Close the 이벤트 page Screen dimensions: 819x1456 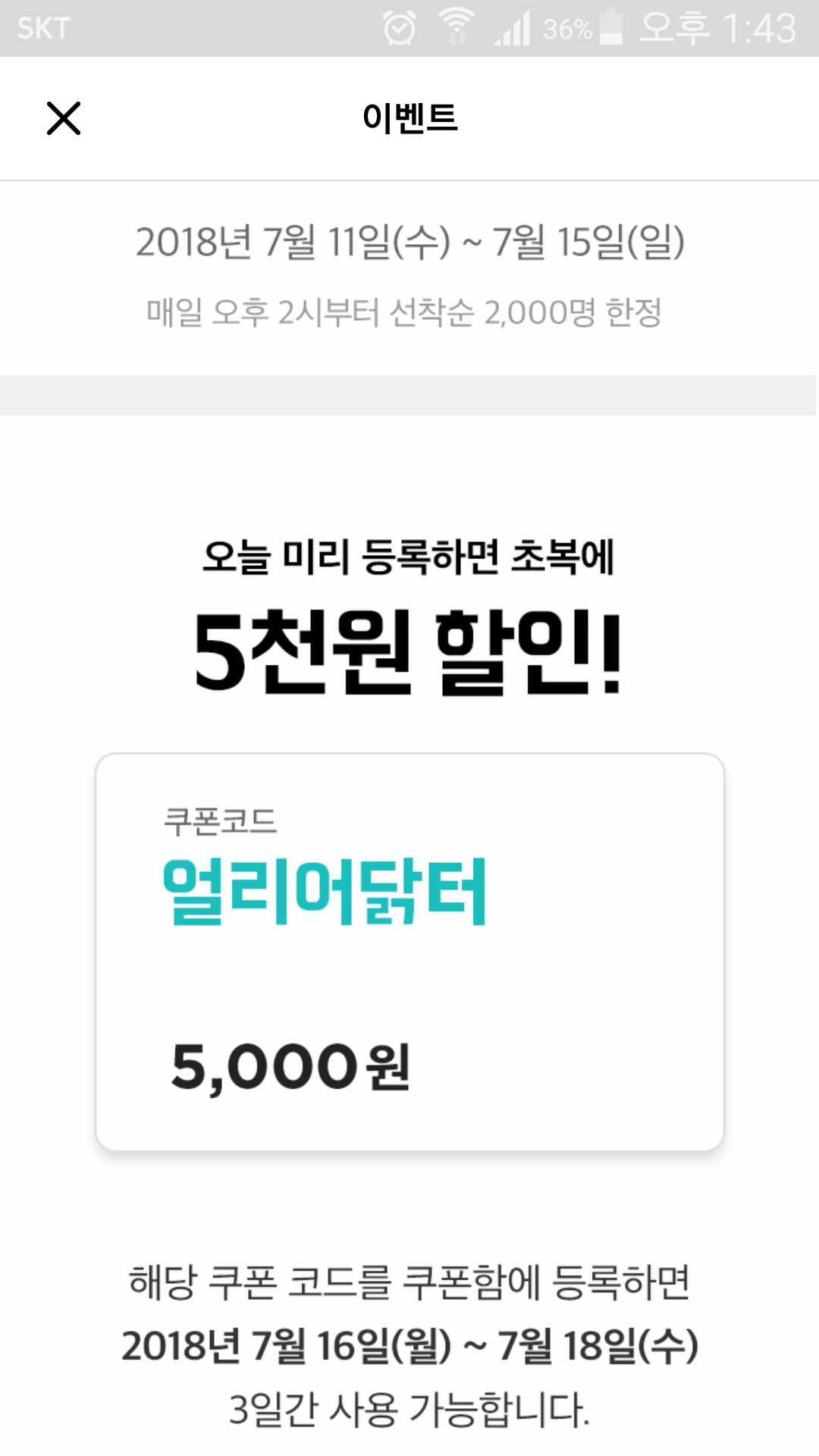click(64, 118)
